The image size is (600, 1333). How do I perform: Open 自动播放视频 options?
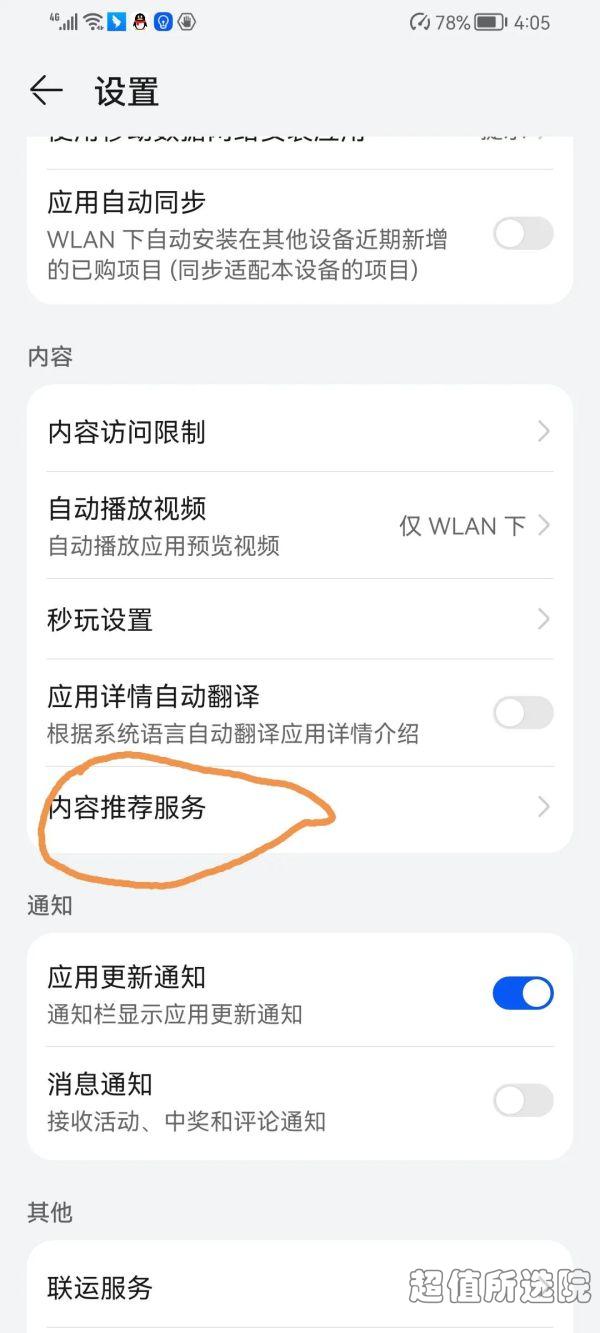point(300,525)
